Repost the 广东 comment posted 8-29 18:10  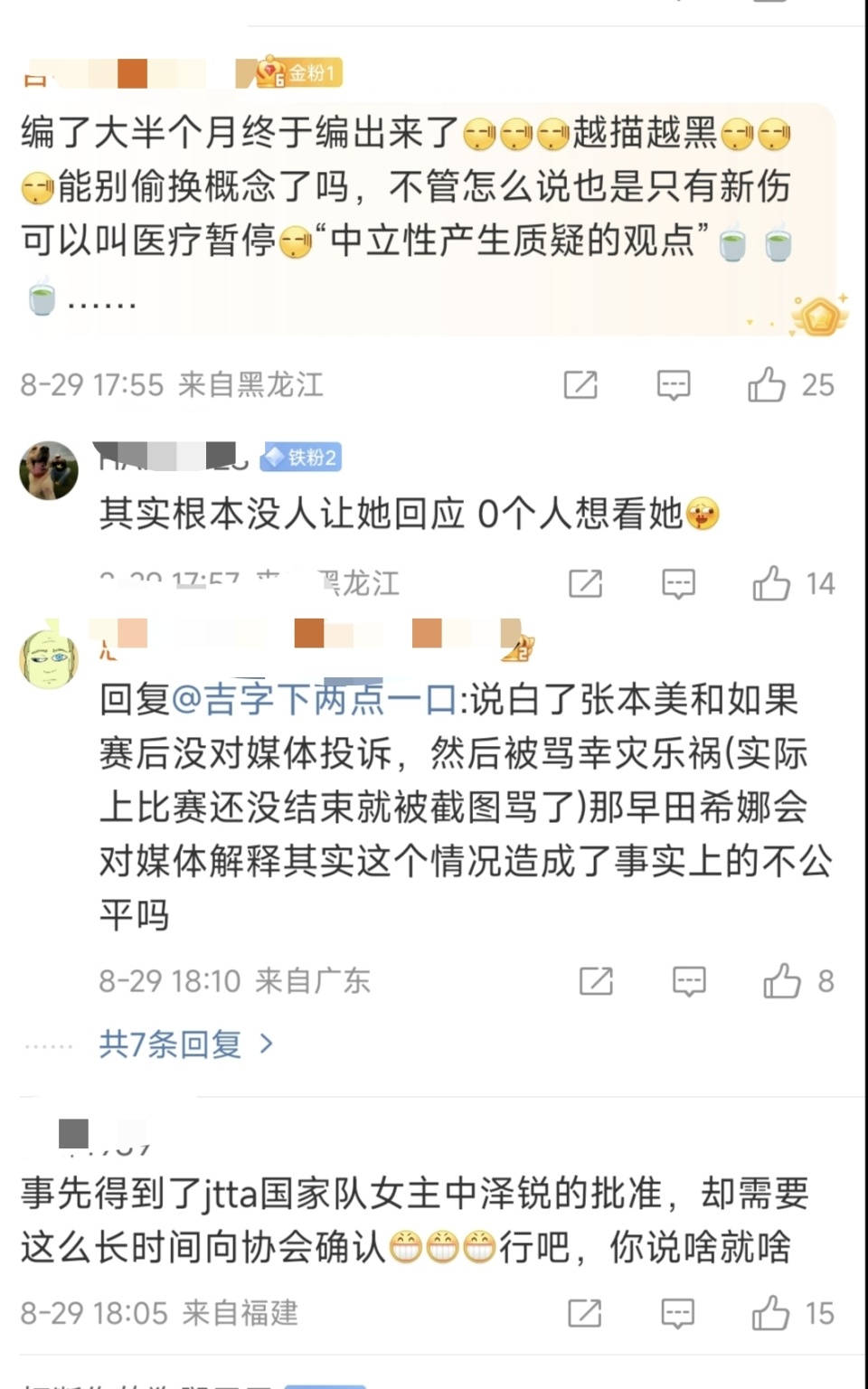click(596, 980)
